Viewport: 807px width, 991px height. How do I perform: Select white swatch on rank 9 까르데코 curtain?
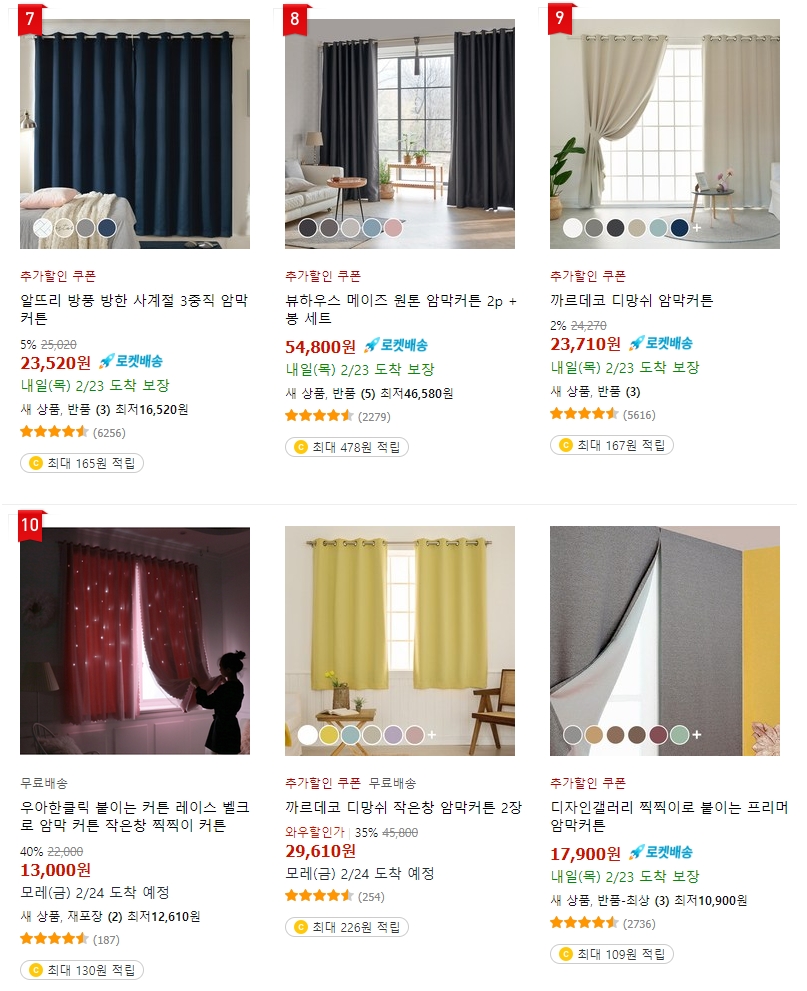(x=572, y=228)
